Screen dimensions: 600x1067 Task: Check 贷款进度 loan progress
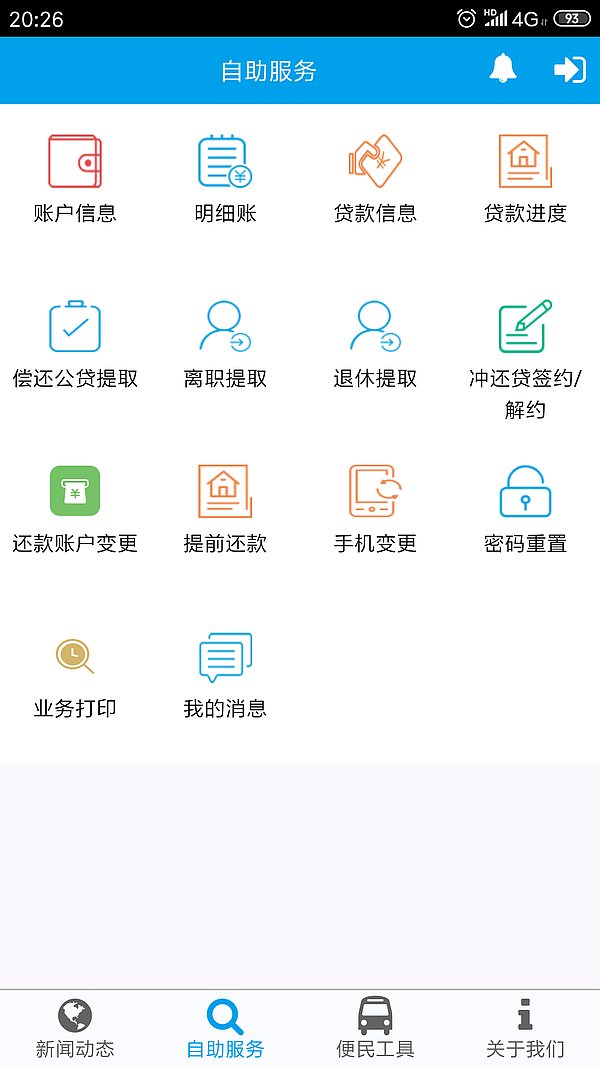click(x=525, y=180)
